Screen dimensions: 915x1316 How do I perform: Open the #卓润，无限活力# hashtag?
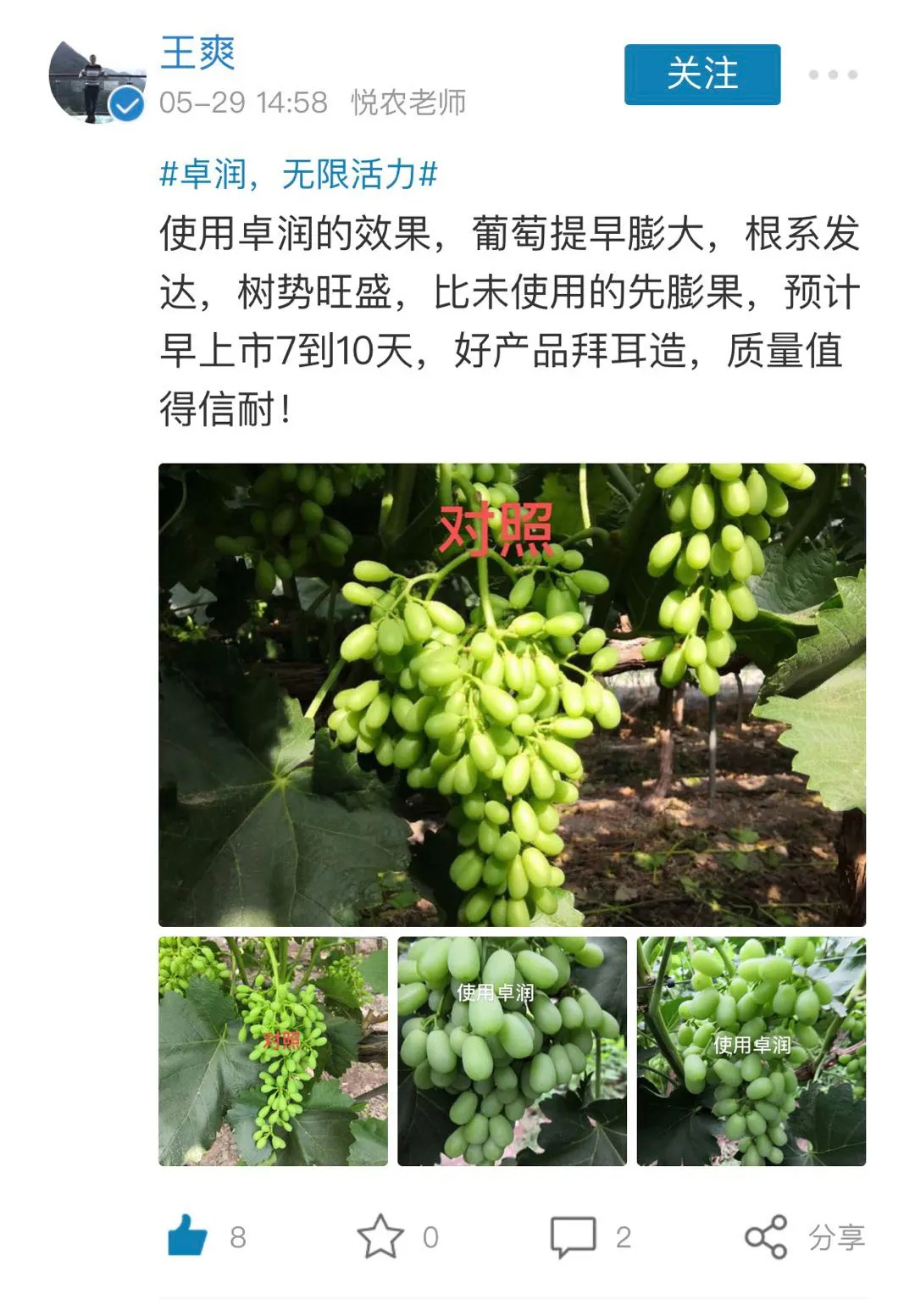click(298, 175)
